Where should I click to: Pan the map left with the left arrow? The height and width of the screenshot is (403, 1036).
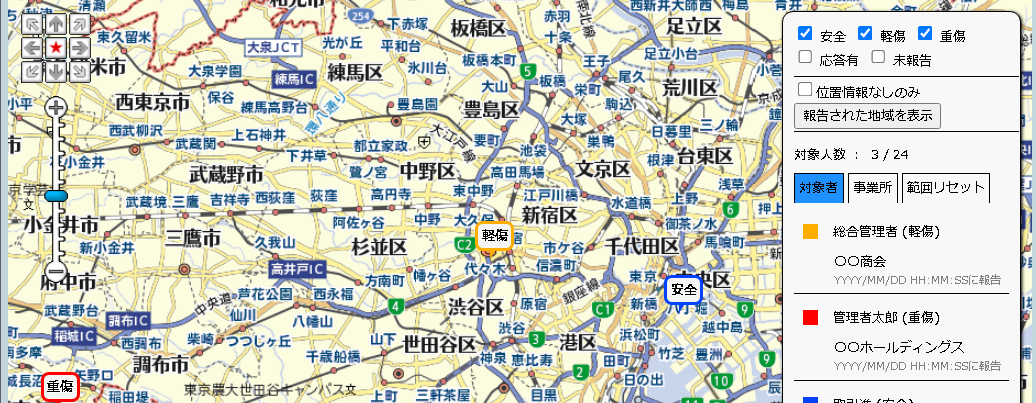(33, 47)
